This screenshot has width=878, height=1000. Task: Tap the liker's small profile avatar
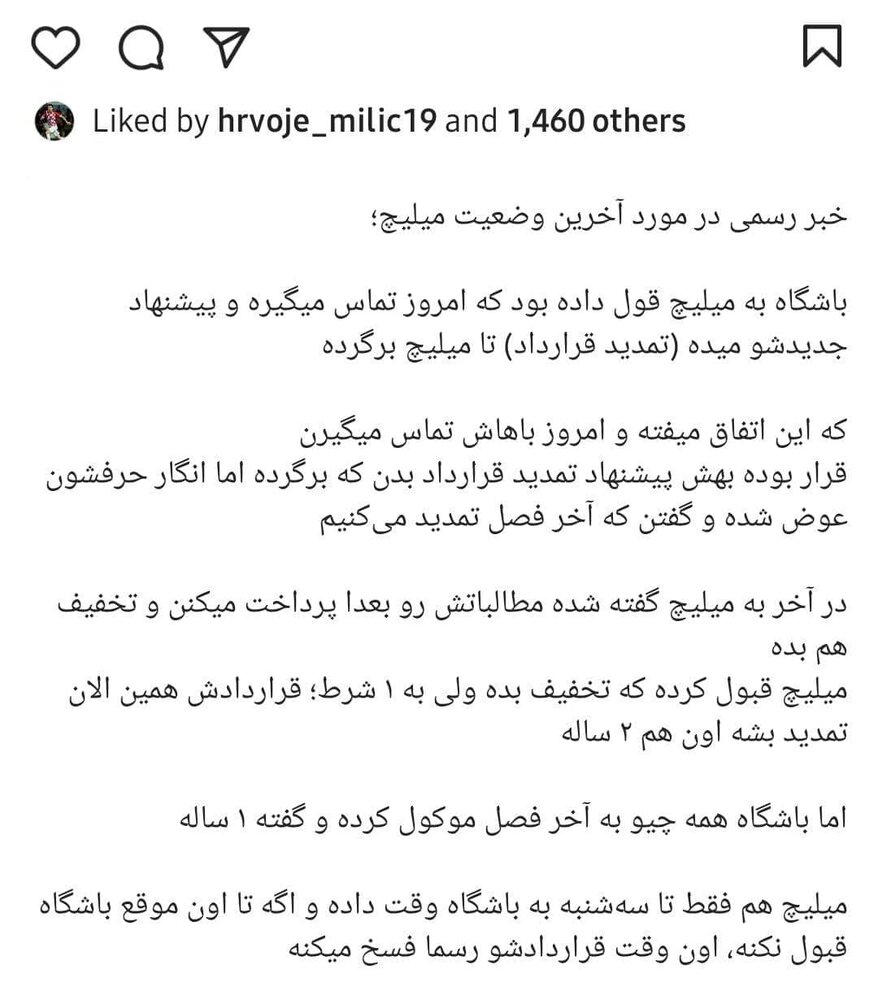(x=54, y=121)
